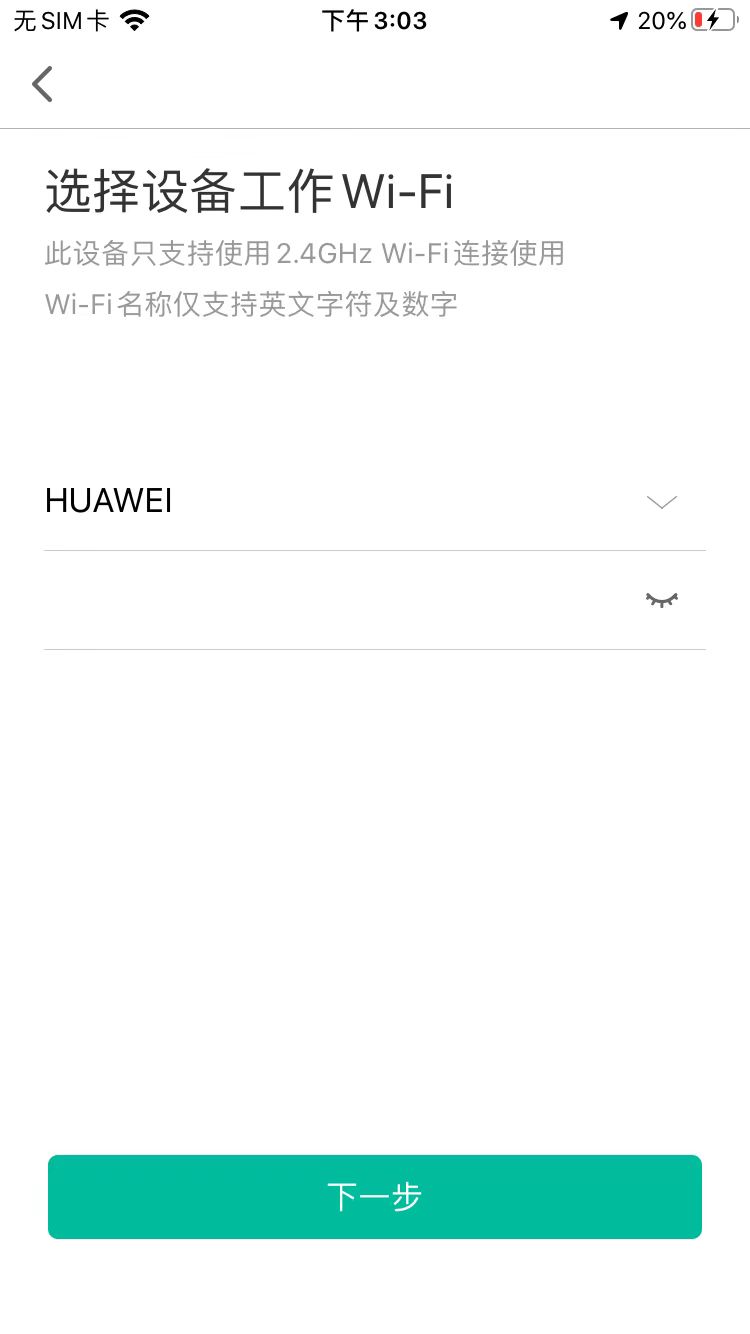Screen dimensions: 750x1334
Task: Expand the HUAWEI Wi-Fi network dropdown
Action: click(x=661, y=502)
